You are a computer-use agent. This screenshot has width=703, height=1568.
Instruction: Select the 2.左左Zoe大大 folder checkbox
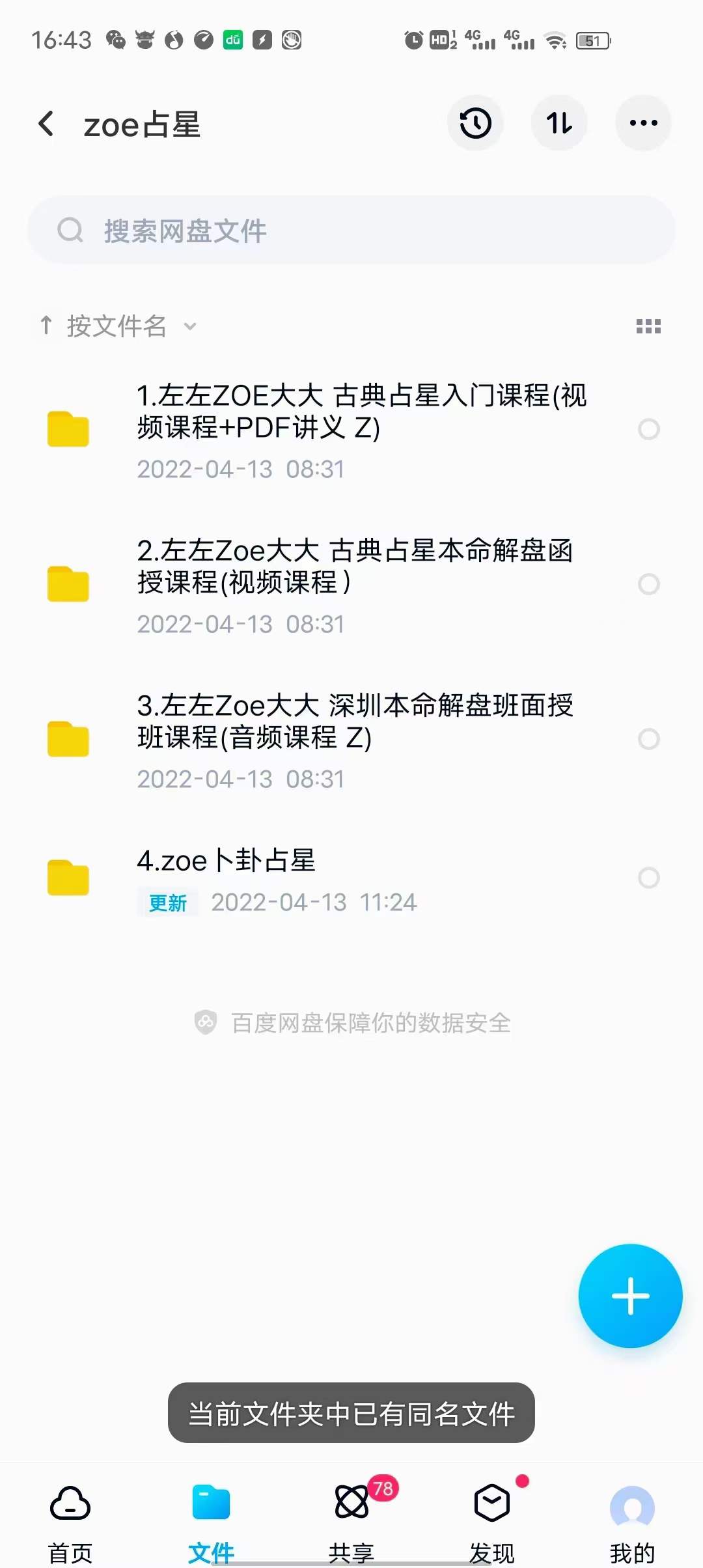(x=649, y=584)
